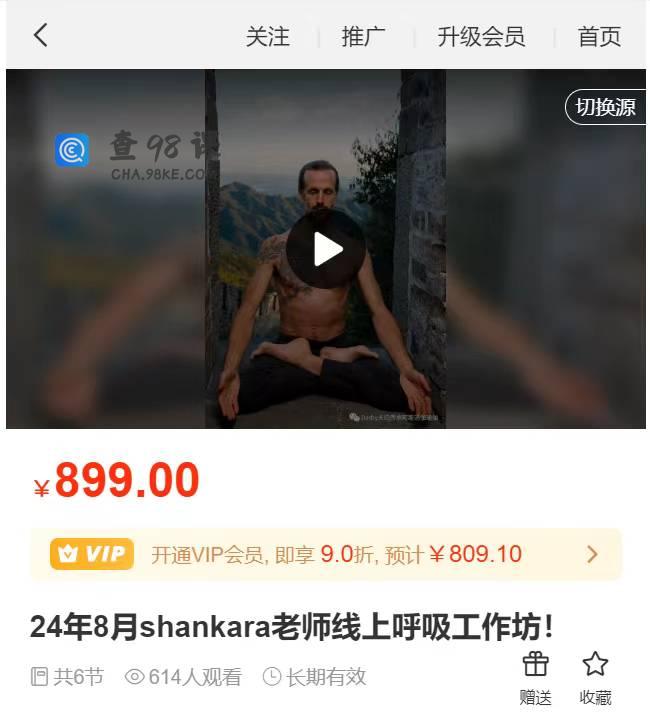
Task: Open the 推广 promotion option
Action: (363, 37)
